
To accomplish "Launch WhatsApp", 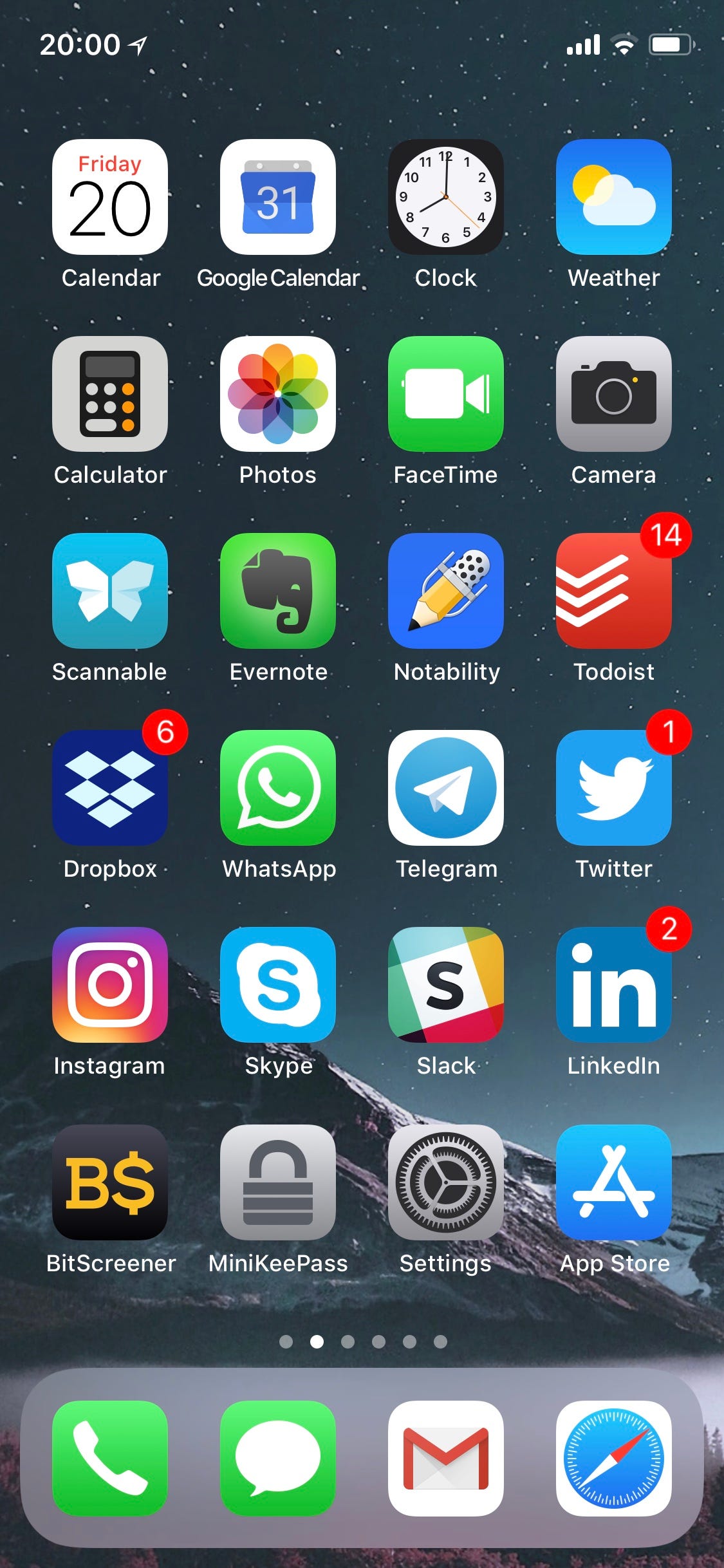I will (x=278, y=788).
